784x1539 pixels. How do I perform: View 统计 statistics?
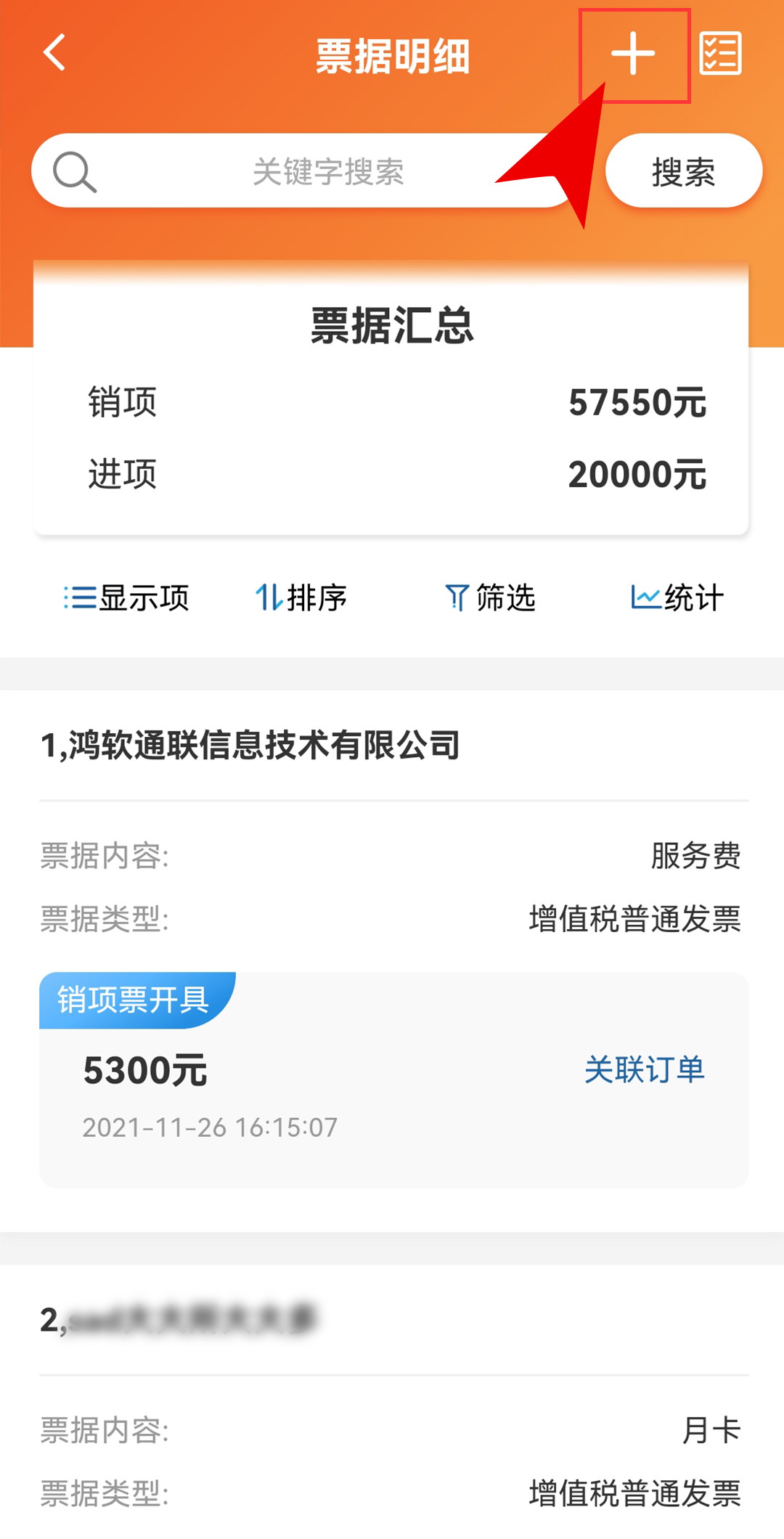(x=677, y=598)
